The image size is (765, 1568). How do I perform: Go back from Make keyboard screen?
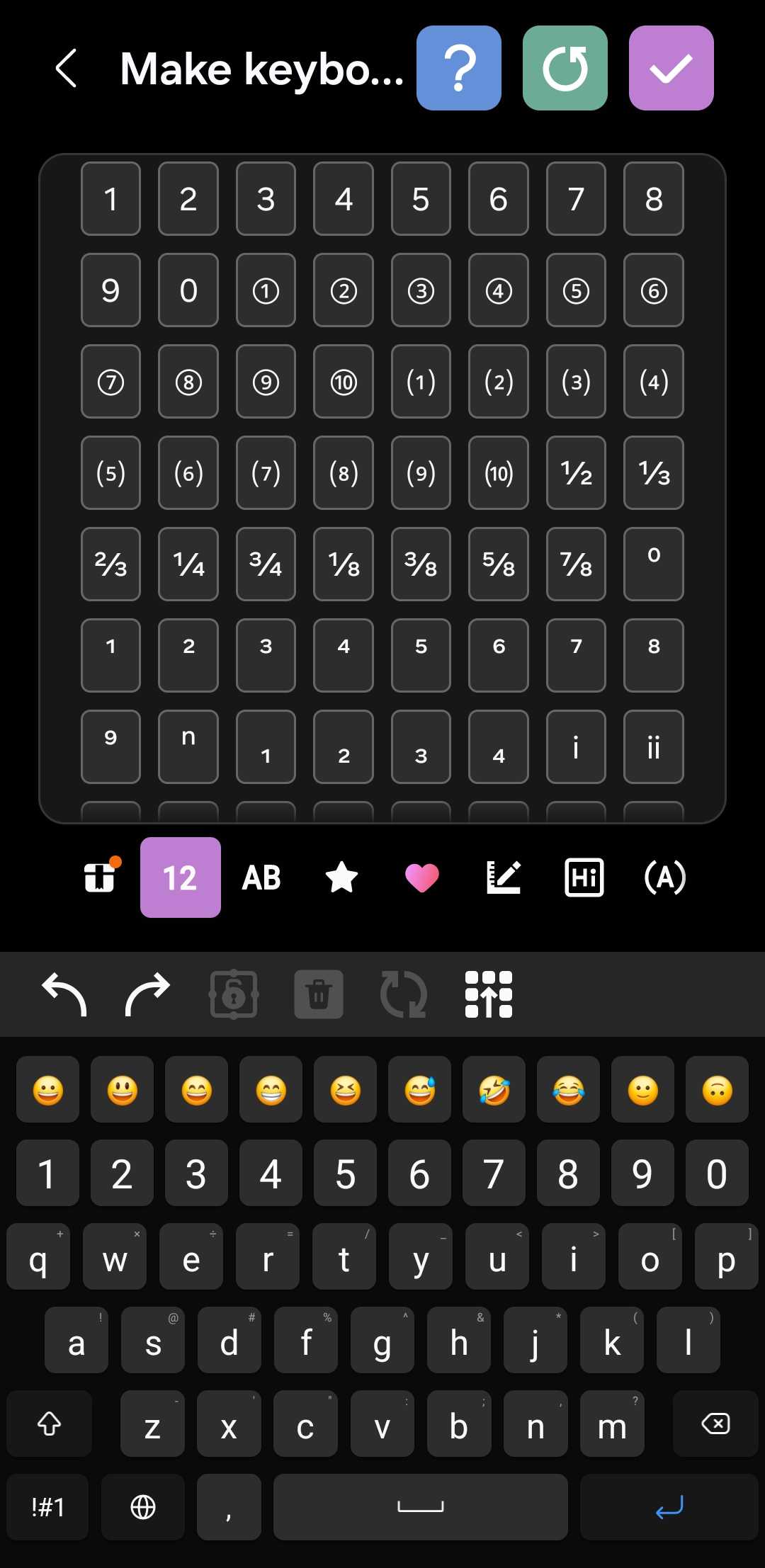pos(66,69)
